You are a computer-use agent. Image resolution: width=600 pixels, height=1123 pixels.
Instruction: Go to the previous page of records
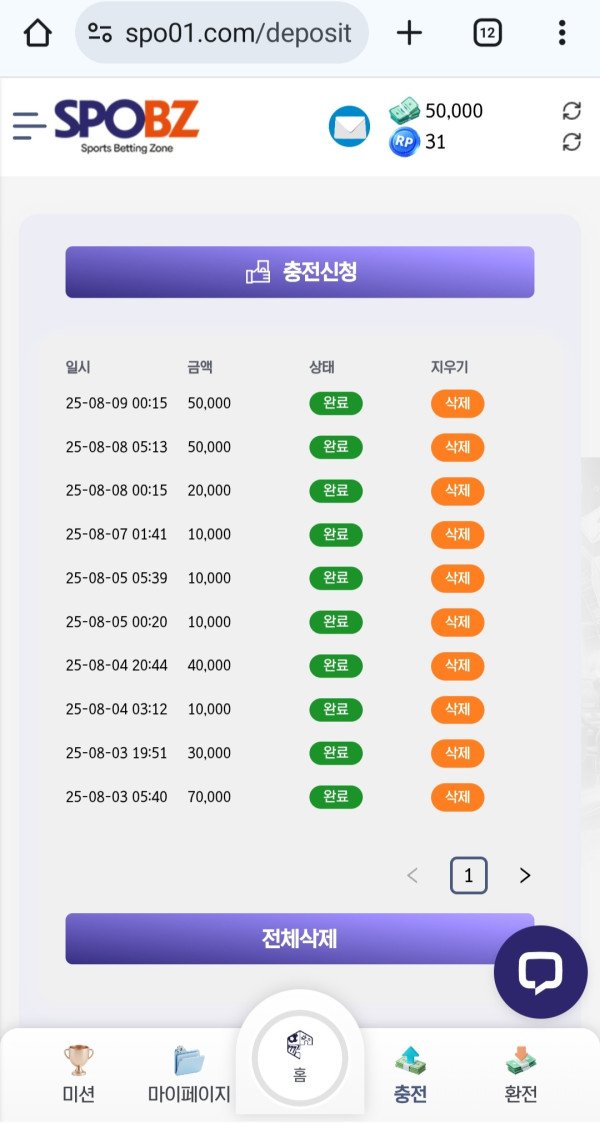pyautogui.click(x=412, y=876)
